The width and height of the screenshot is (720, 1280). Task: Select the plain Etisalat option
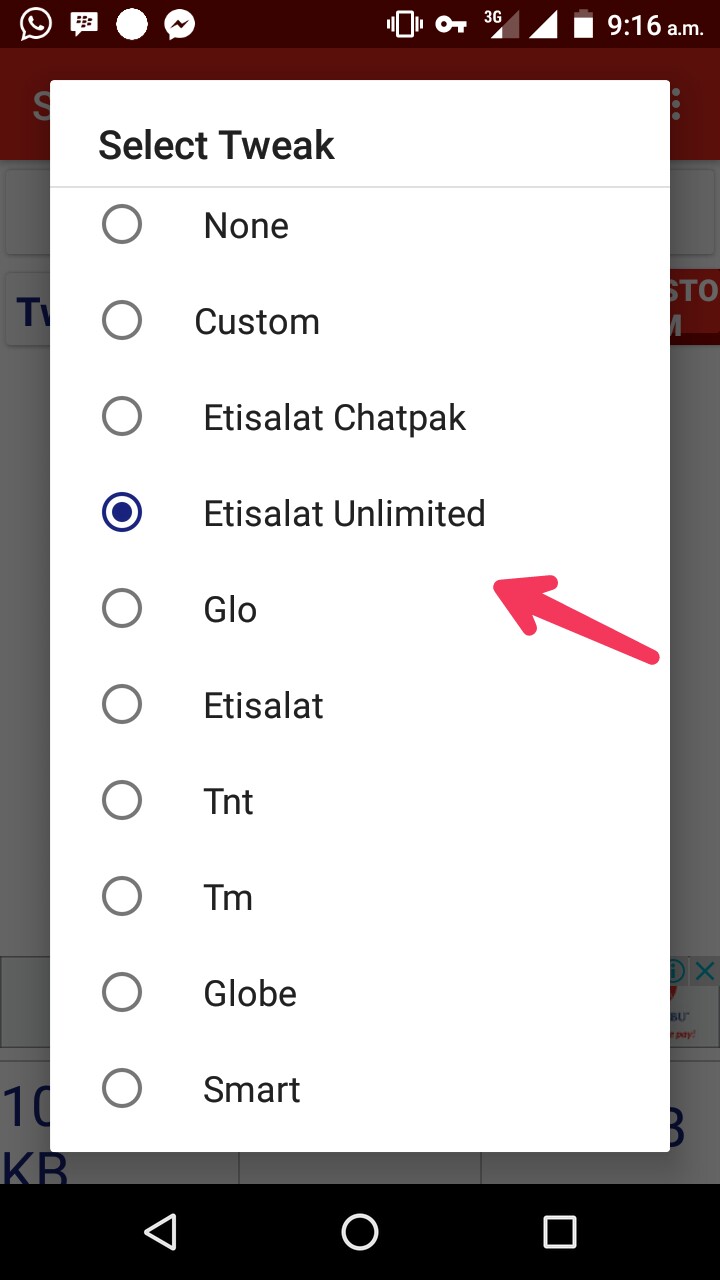click(x=122, y=705)
